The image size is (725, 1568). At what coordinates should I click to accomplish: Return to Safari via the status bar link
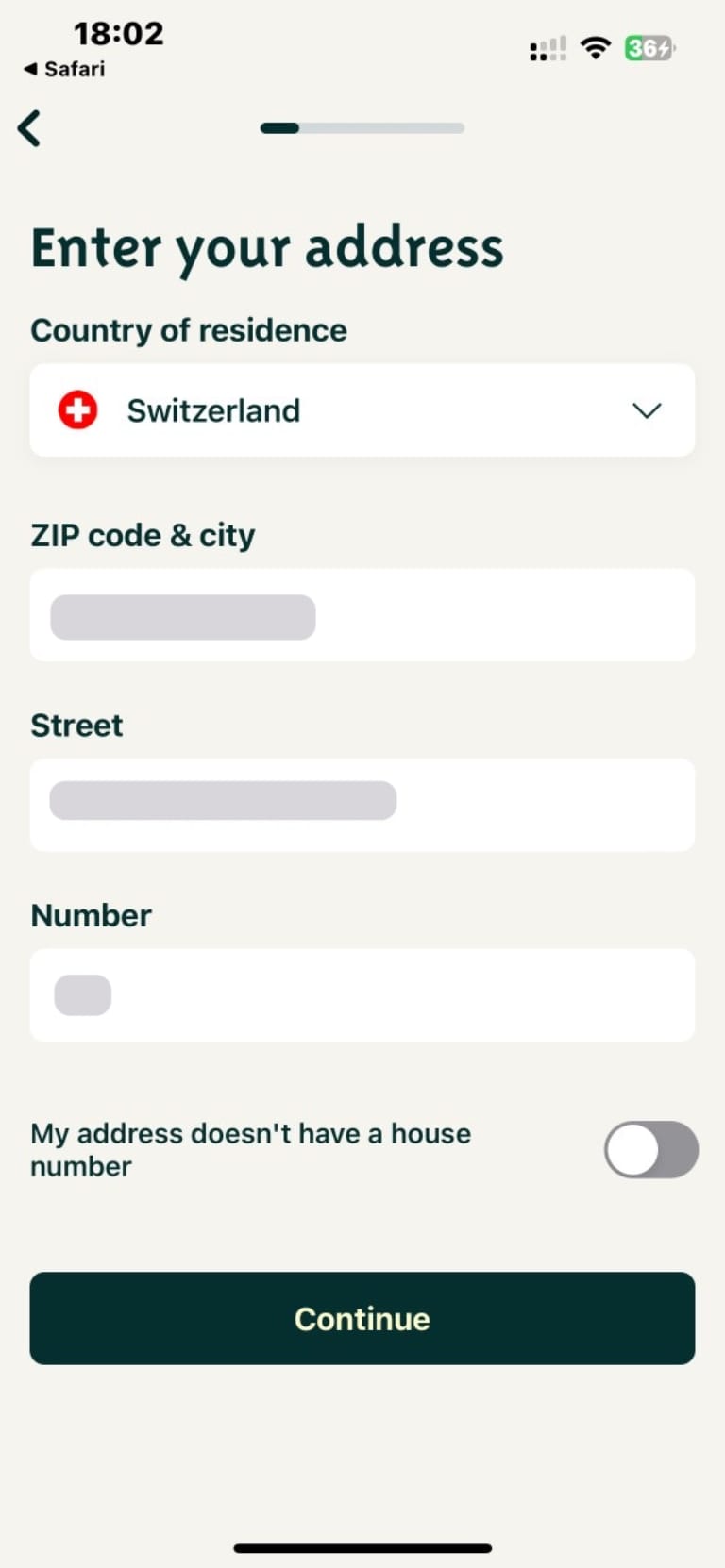(x=64, y=69)
